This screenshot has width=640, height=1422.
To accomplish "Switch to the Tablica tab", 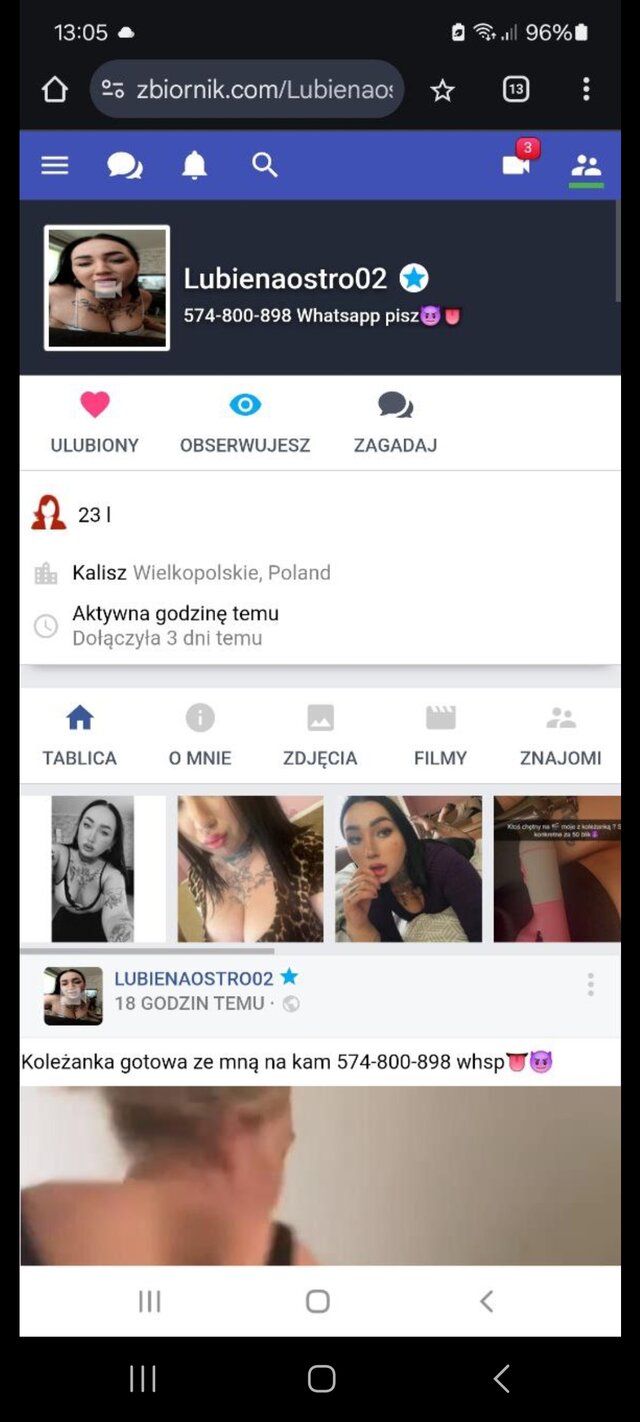I will [80, 735].
